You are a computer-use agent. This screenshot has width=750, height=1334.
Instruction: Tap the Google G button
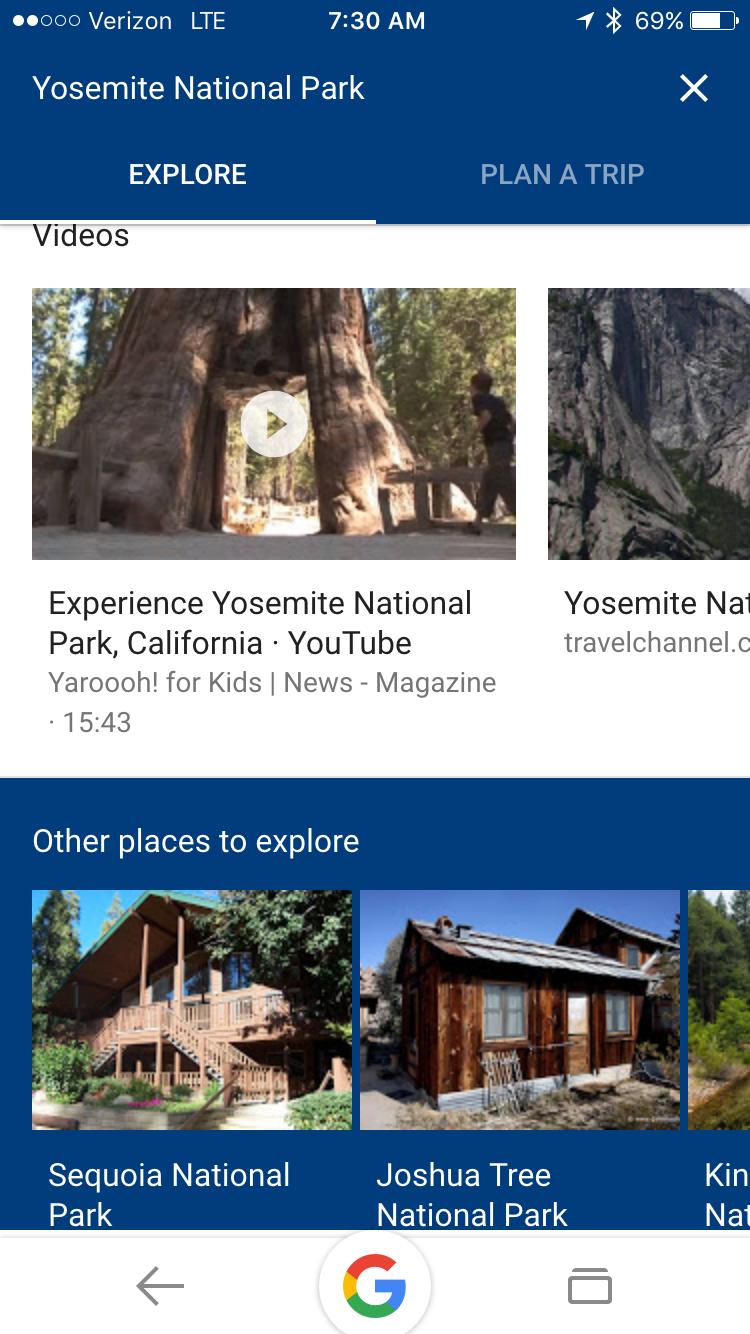pyautogui.click(x=375, y=1286)
